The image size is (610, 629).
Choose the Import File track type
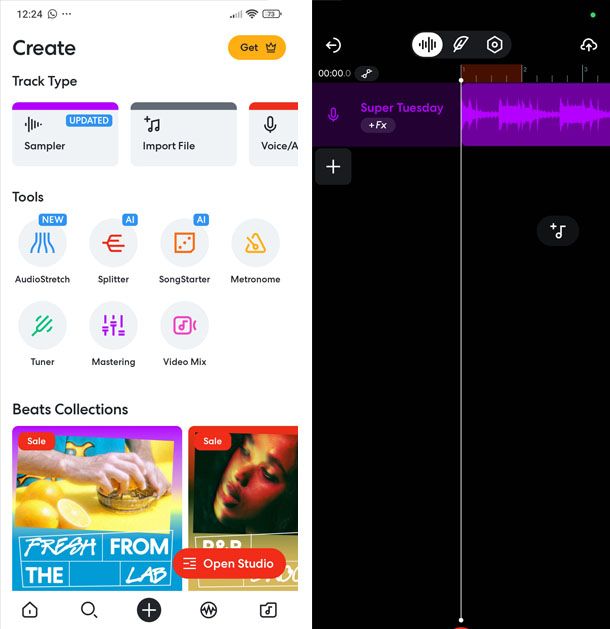pos(183,134)
